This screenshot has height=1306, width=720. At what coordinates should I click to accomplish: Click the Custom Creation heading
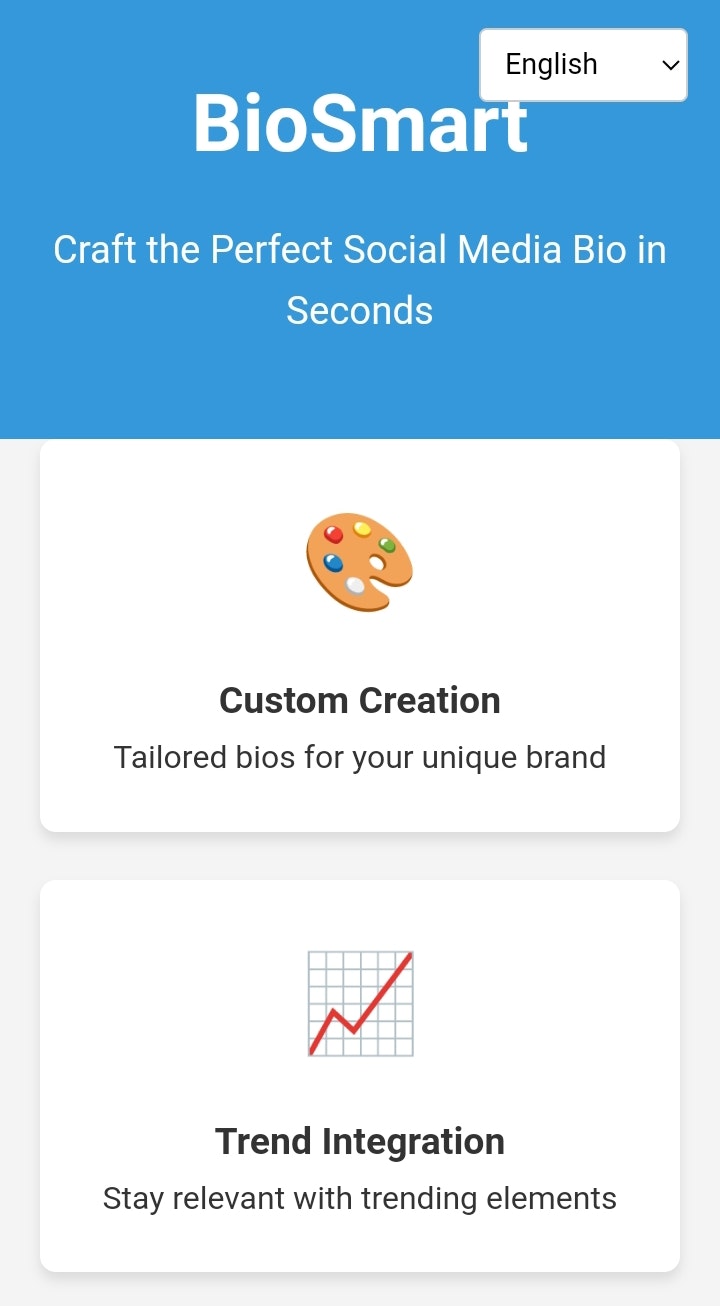pos(359,700)
